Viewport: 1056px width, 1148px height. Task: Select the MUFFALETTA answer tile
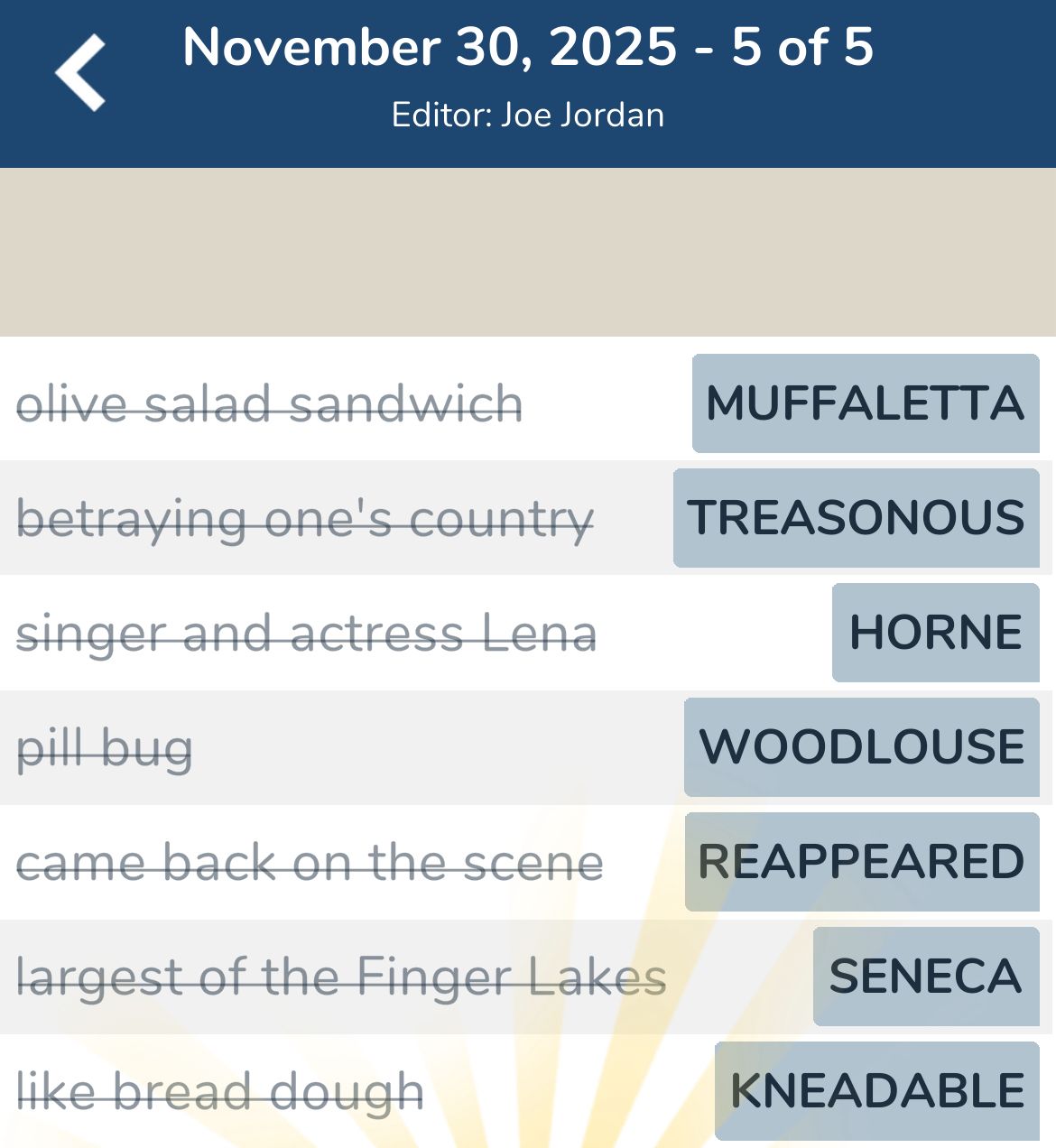[x=865, y=404]
